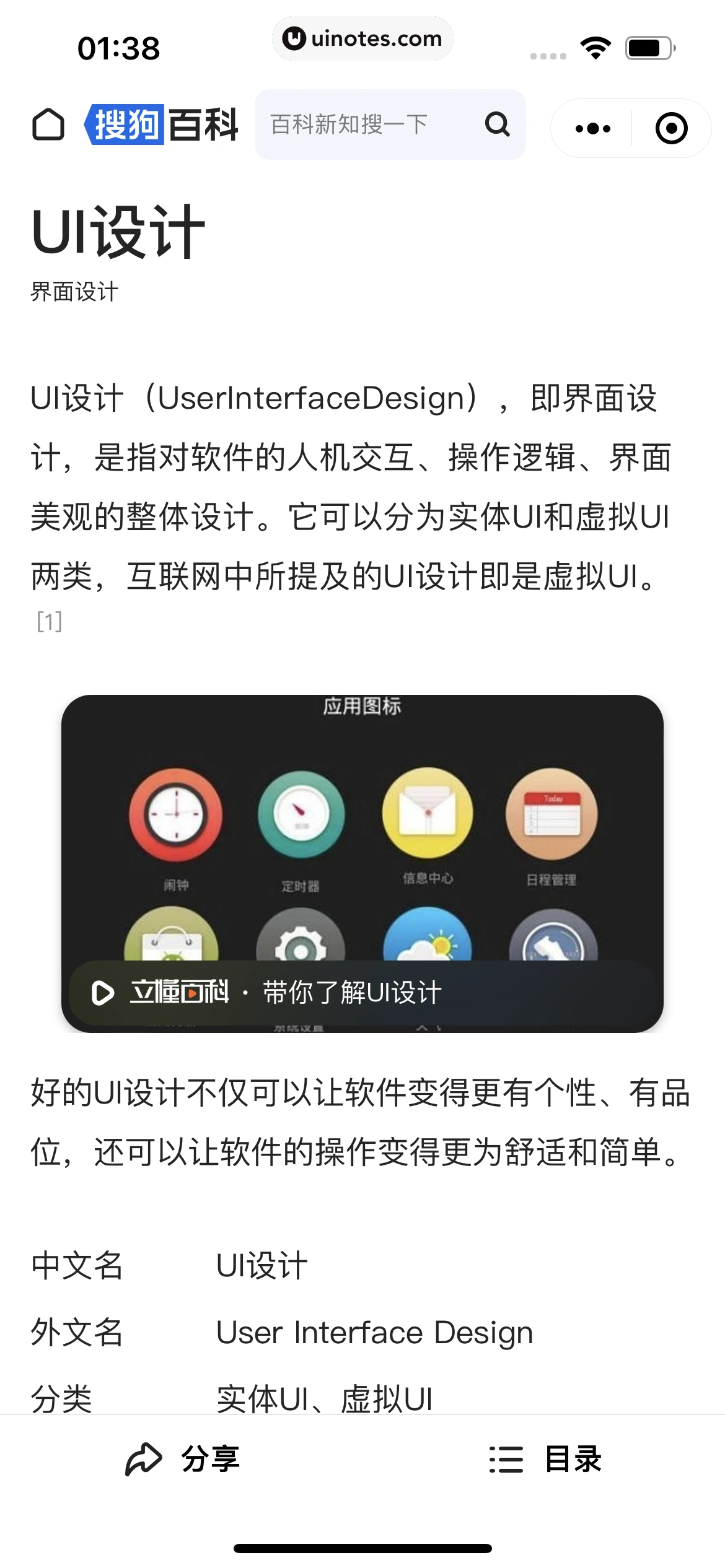Screen dimensions: 725x1568
Task: Go to the home page icon
Action: coord(48,125)
